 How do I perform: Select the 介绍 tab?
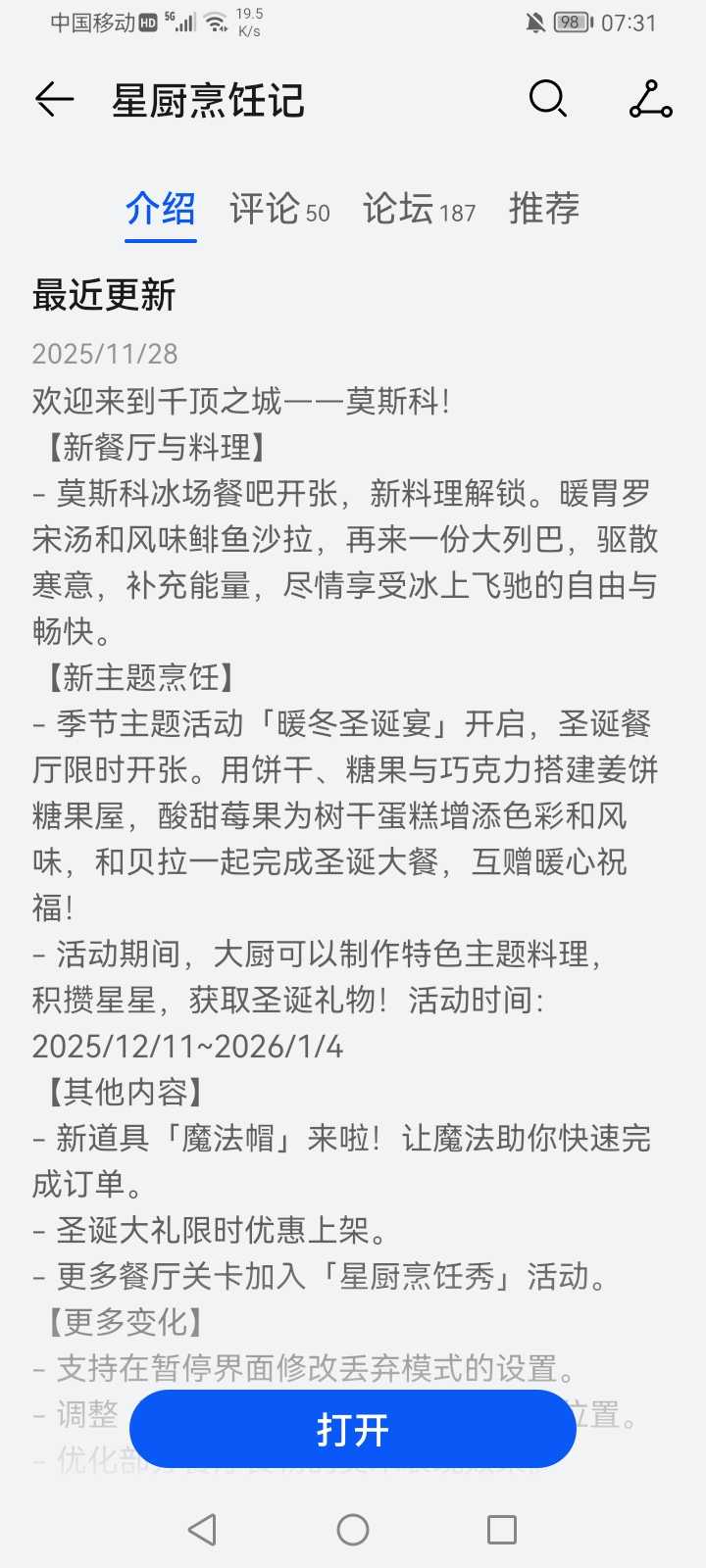point(160,209)
